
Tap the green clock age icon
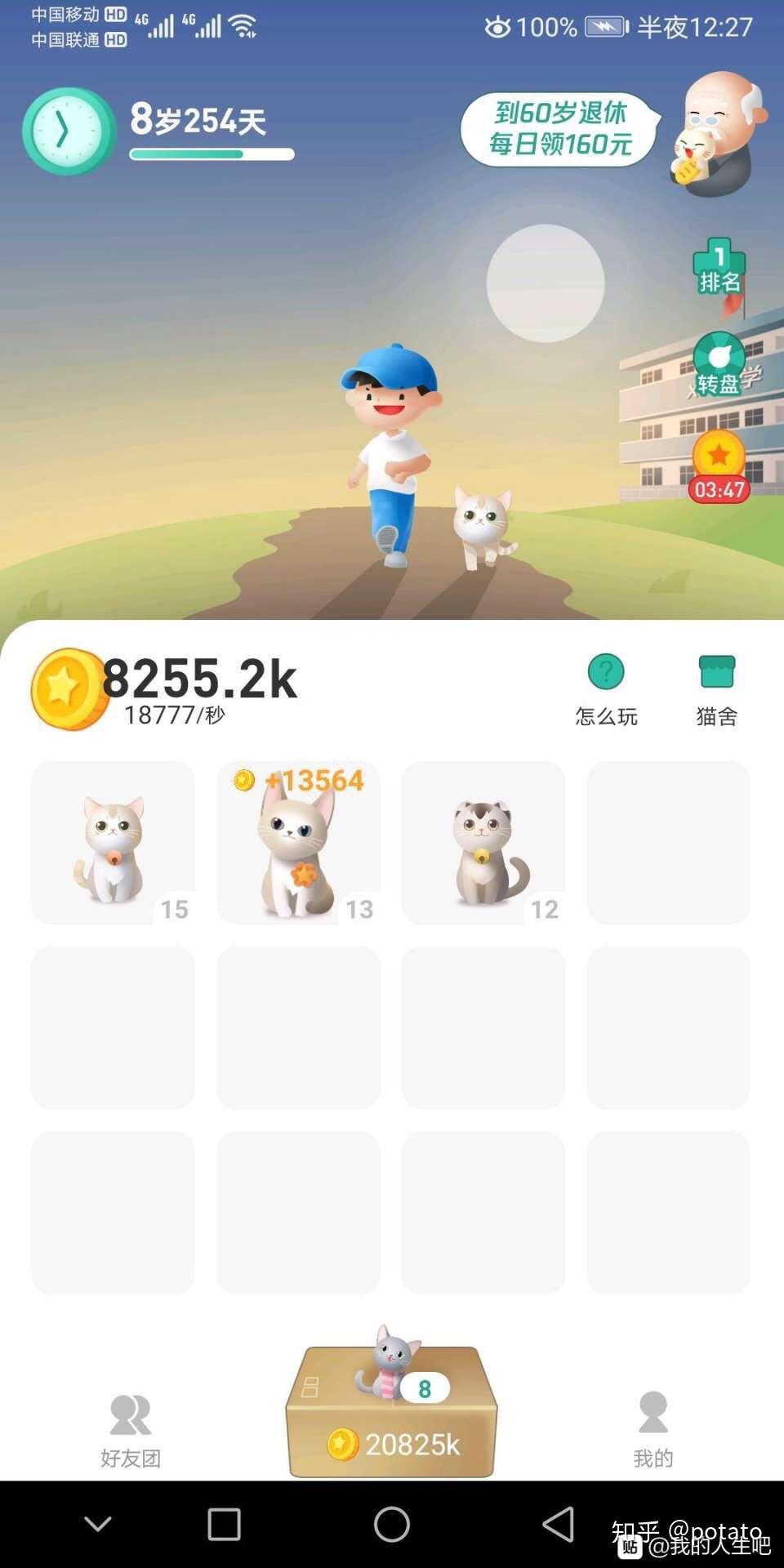click(67, 131)
